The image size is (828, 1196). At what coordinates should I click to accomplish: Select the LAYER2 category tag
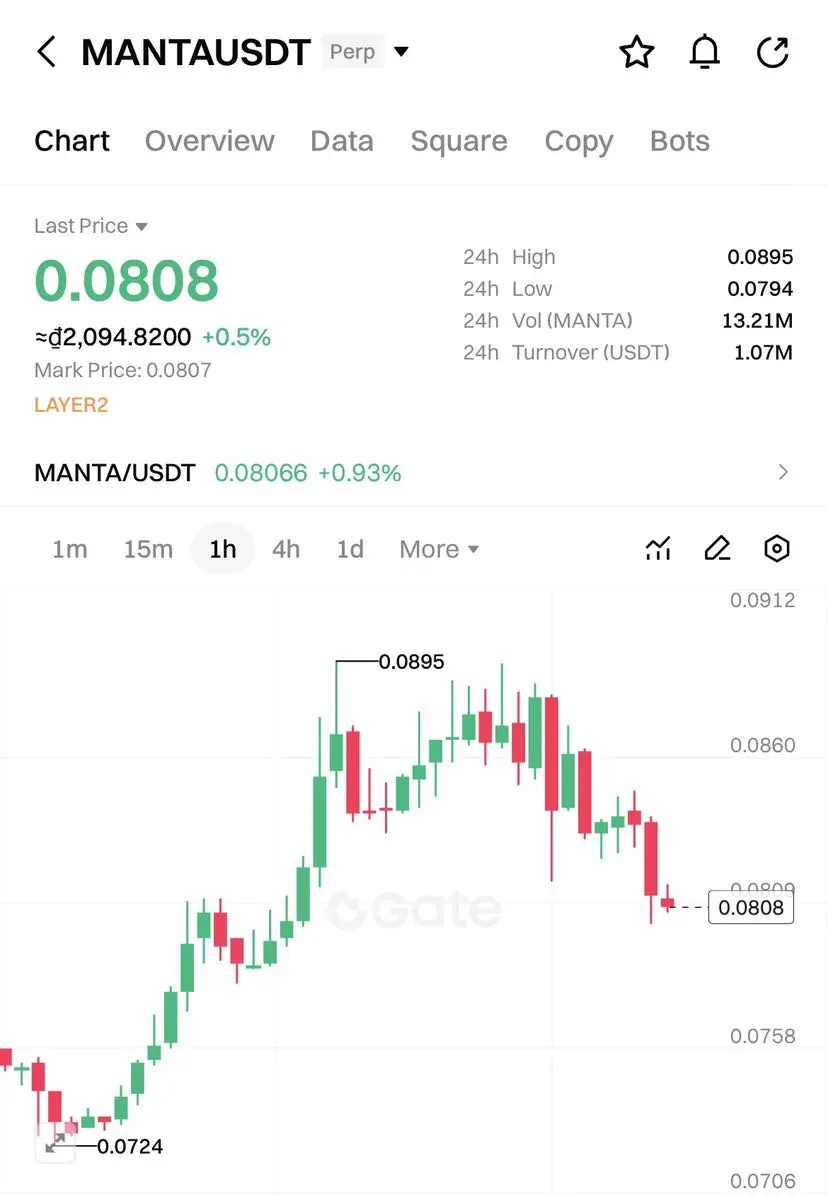(70, 404)
